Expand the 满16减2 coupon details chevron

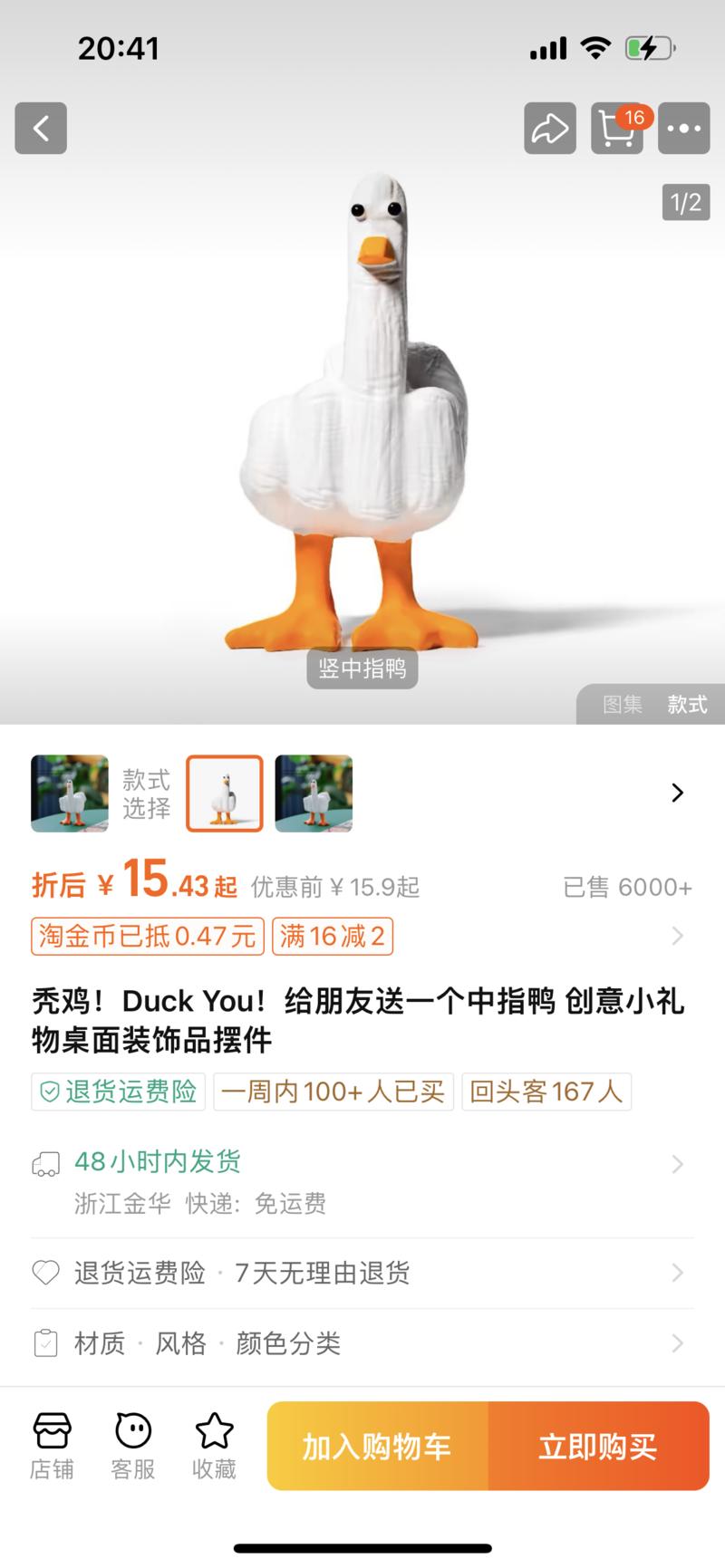click(678, 936)
